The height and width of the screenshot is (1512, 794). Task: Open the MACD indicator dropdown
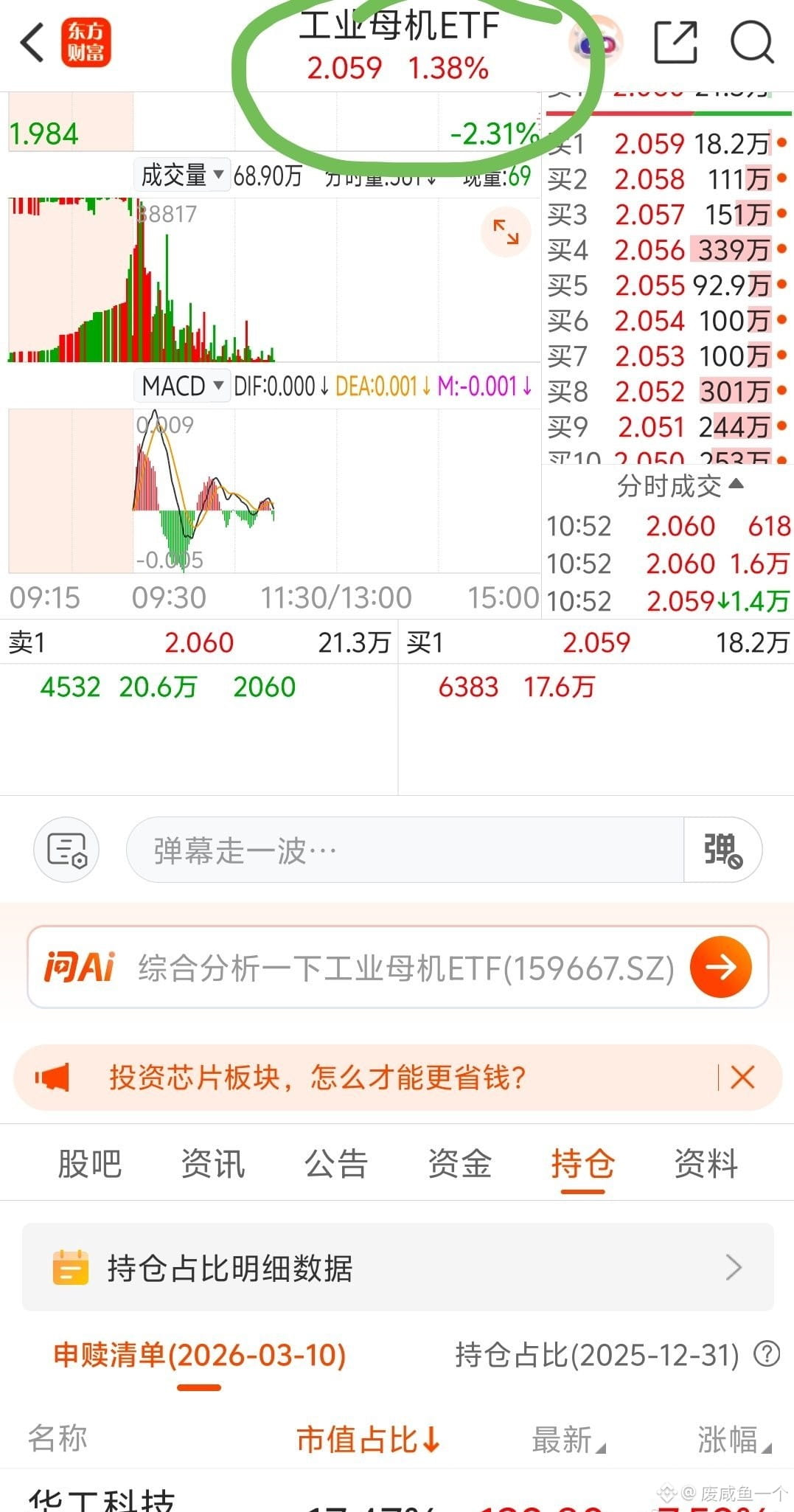(182, 386)
